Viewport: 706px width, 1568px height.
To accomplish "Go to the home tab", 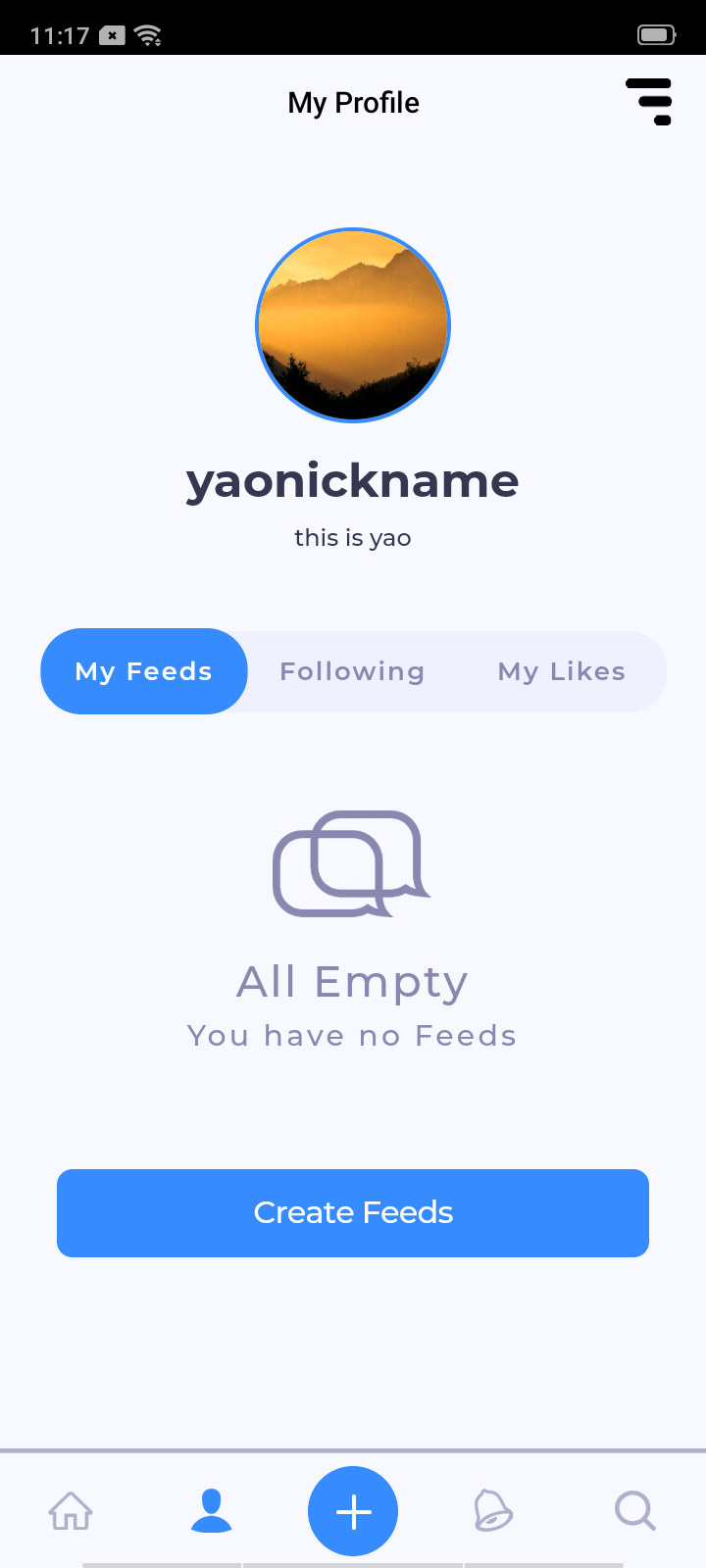I will point(71,1510).
